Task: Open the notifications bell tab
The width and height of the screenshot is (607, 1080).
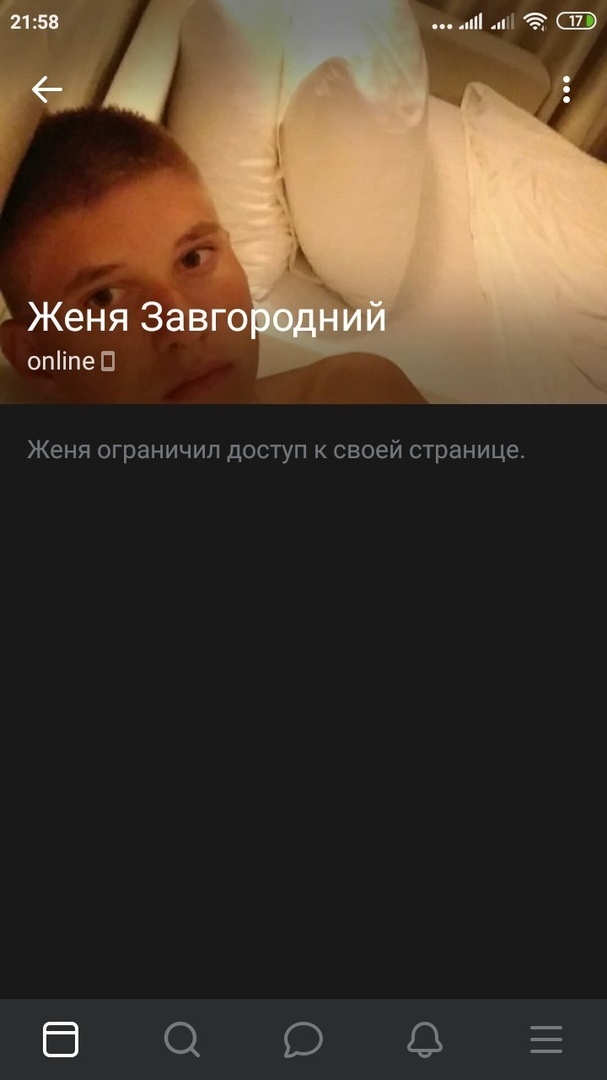Action: coord(425,1040)
